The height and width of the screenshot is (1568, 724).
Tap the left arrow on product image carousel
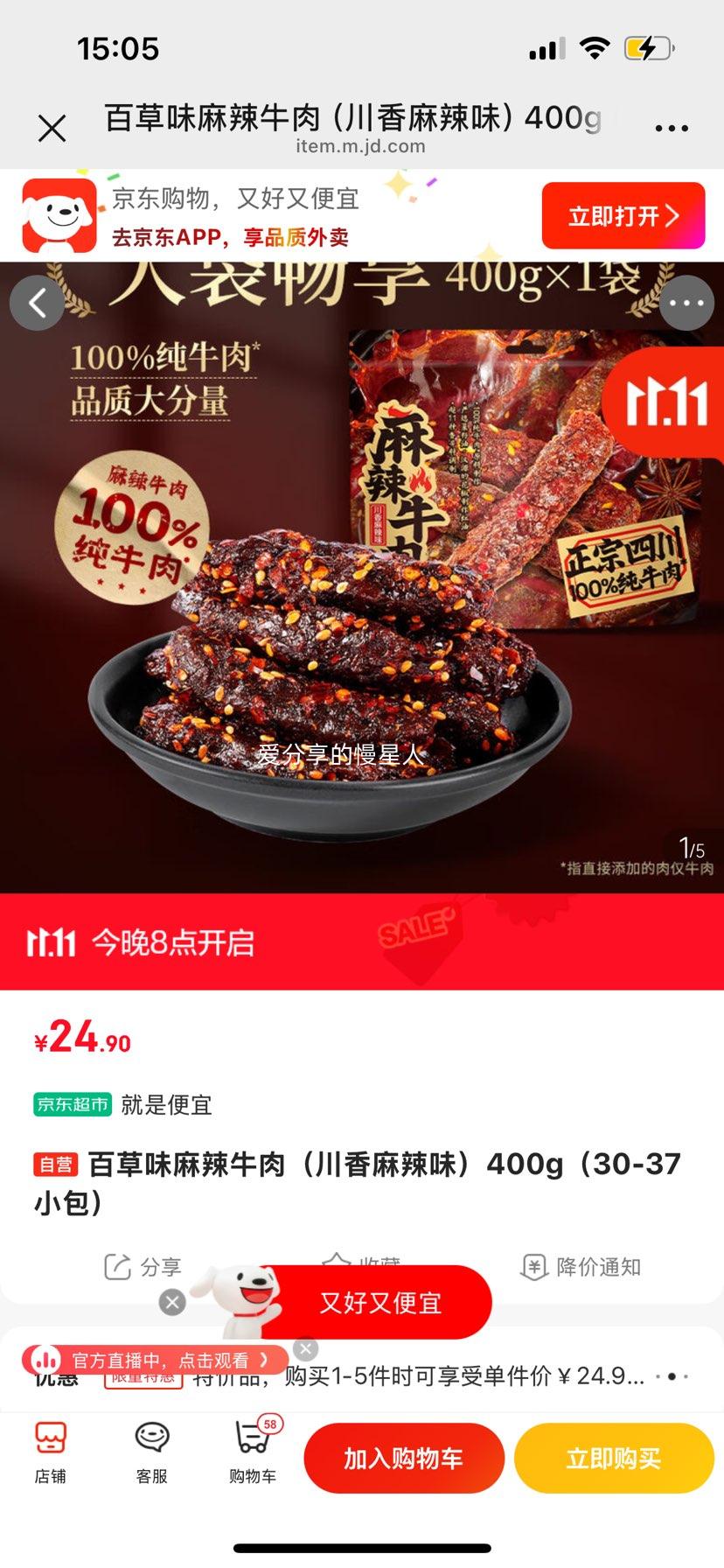tap(37, 303)
